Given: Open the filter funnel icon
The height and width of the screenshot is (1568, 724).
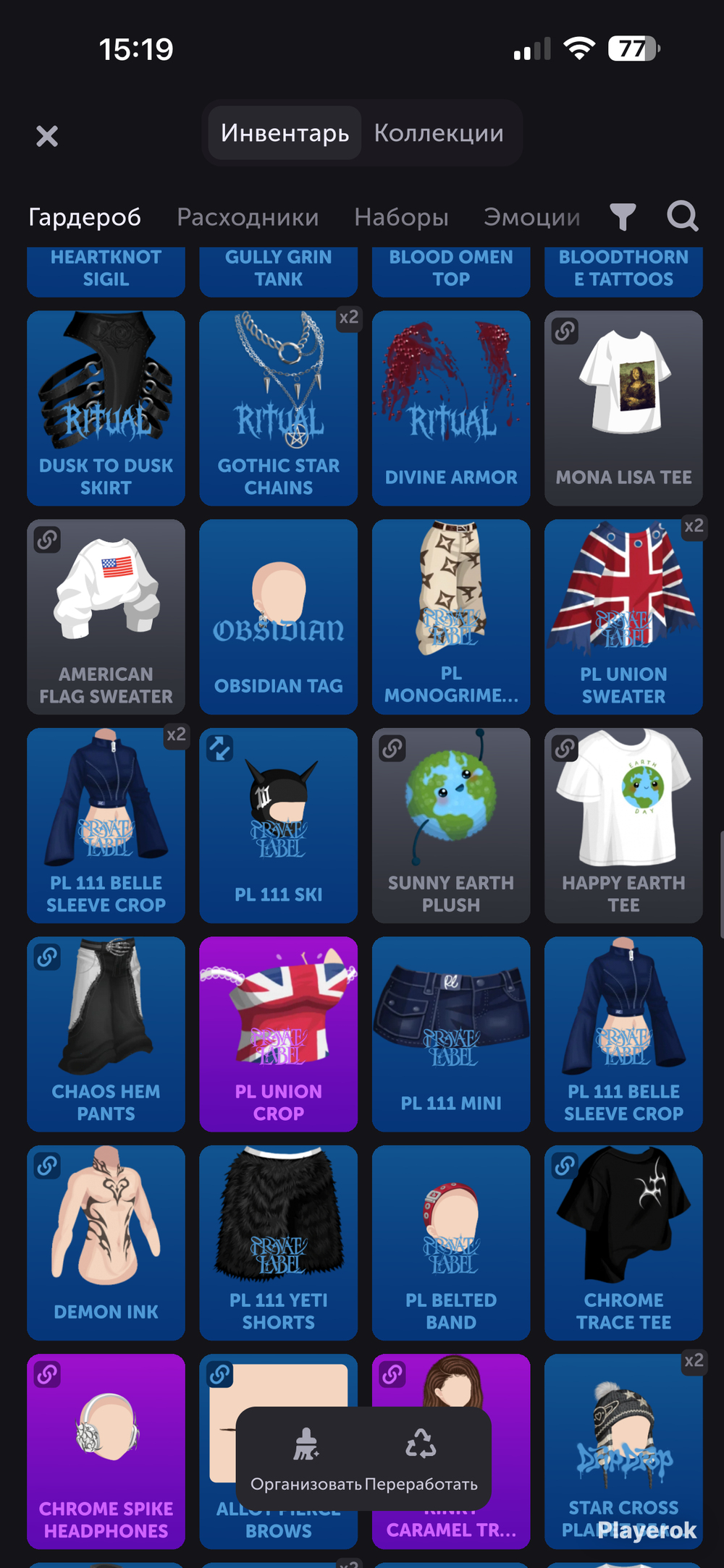Looking at the screenshot, I should click(x=623, y=216).
